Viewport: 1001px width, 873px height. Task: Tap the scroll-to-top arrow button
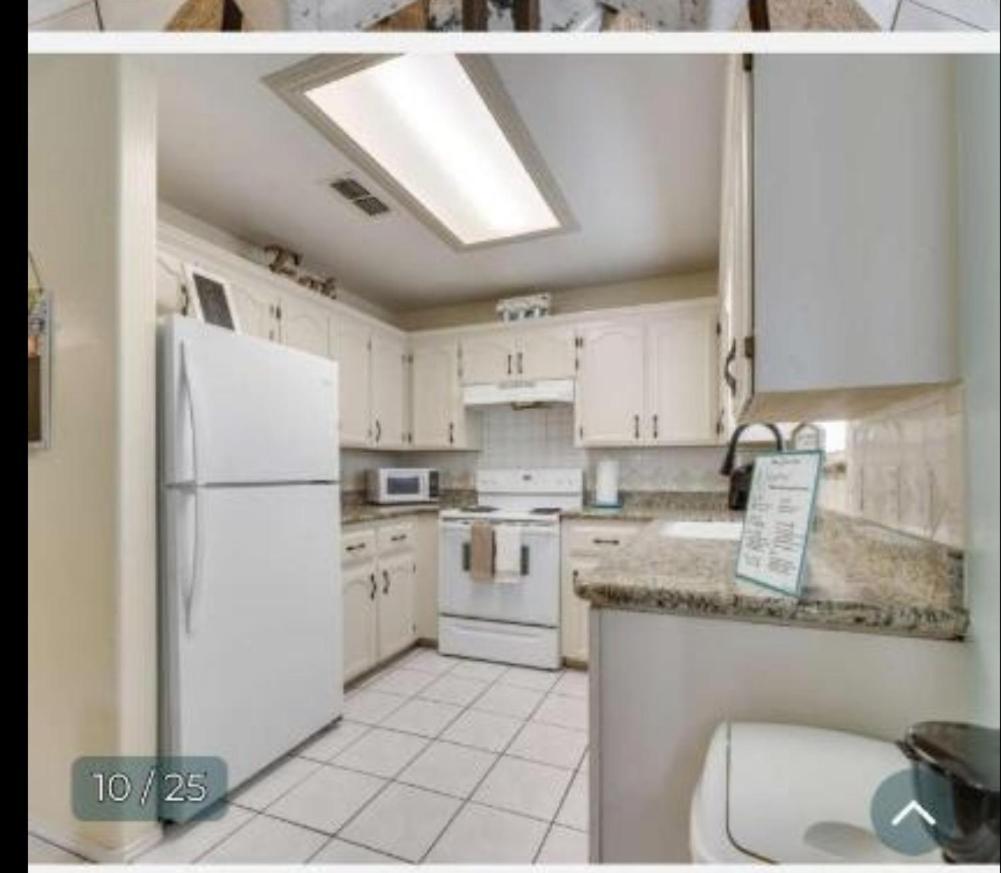point(911,815)
